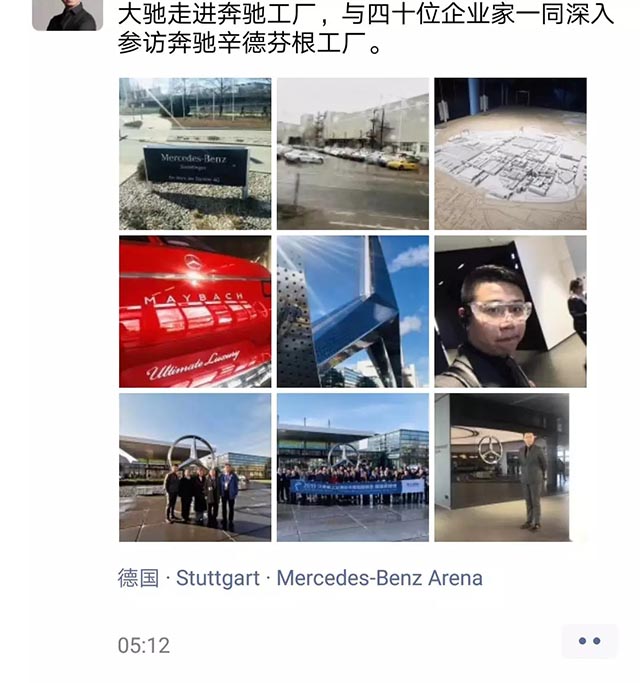Open the two-dot like and comment menu

coord(589,641)
